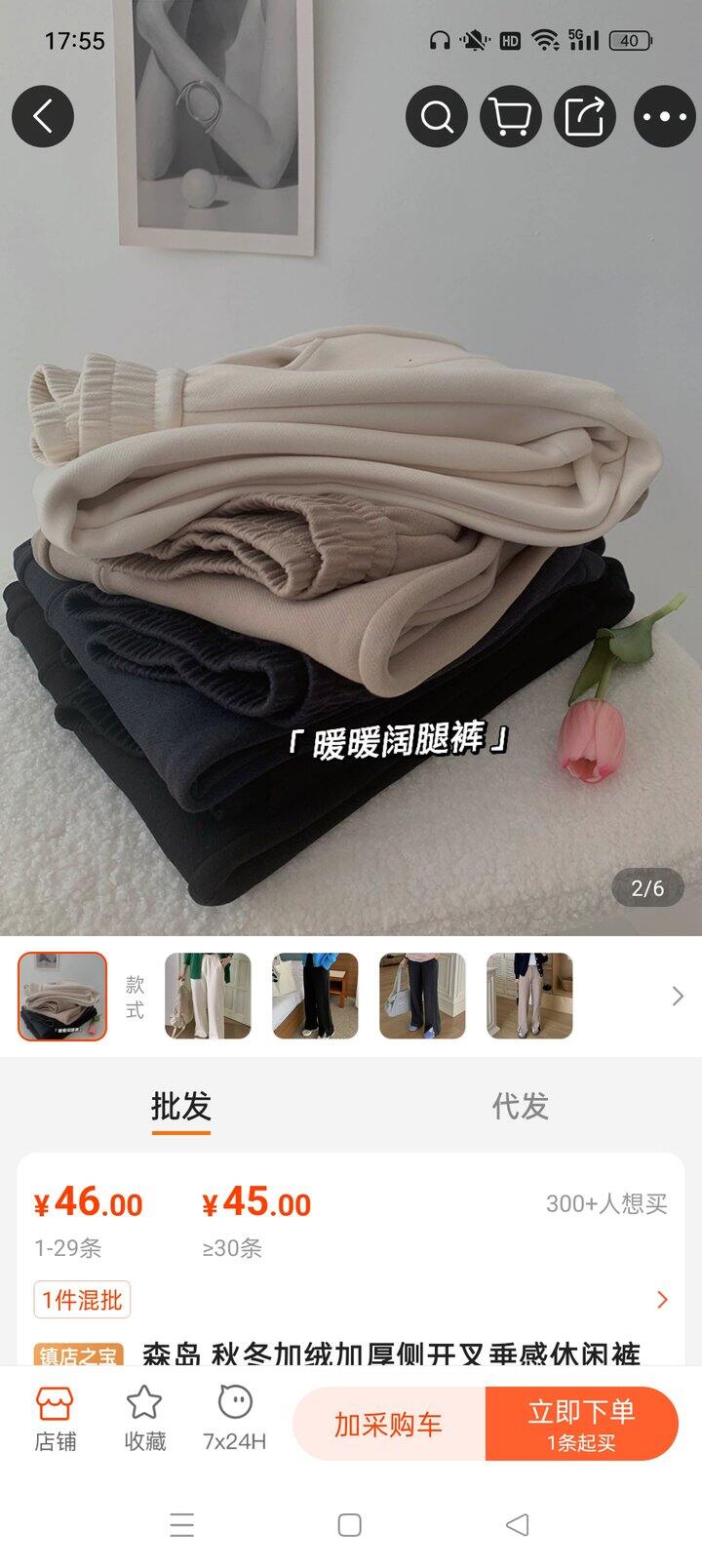Go back using the top-left arrow
Image resolution: width=702 pixels, height=1568 pixels.
tap(43, 117)
